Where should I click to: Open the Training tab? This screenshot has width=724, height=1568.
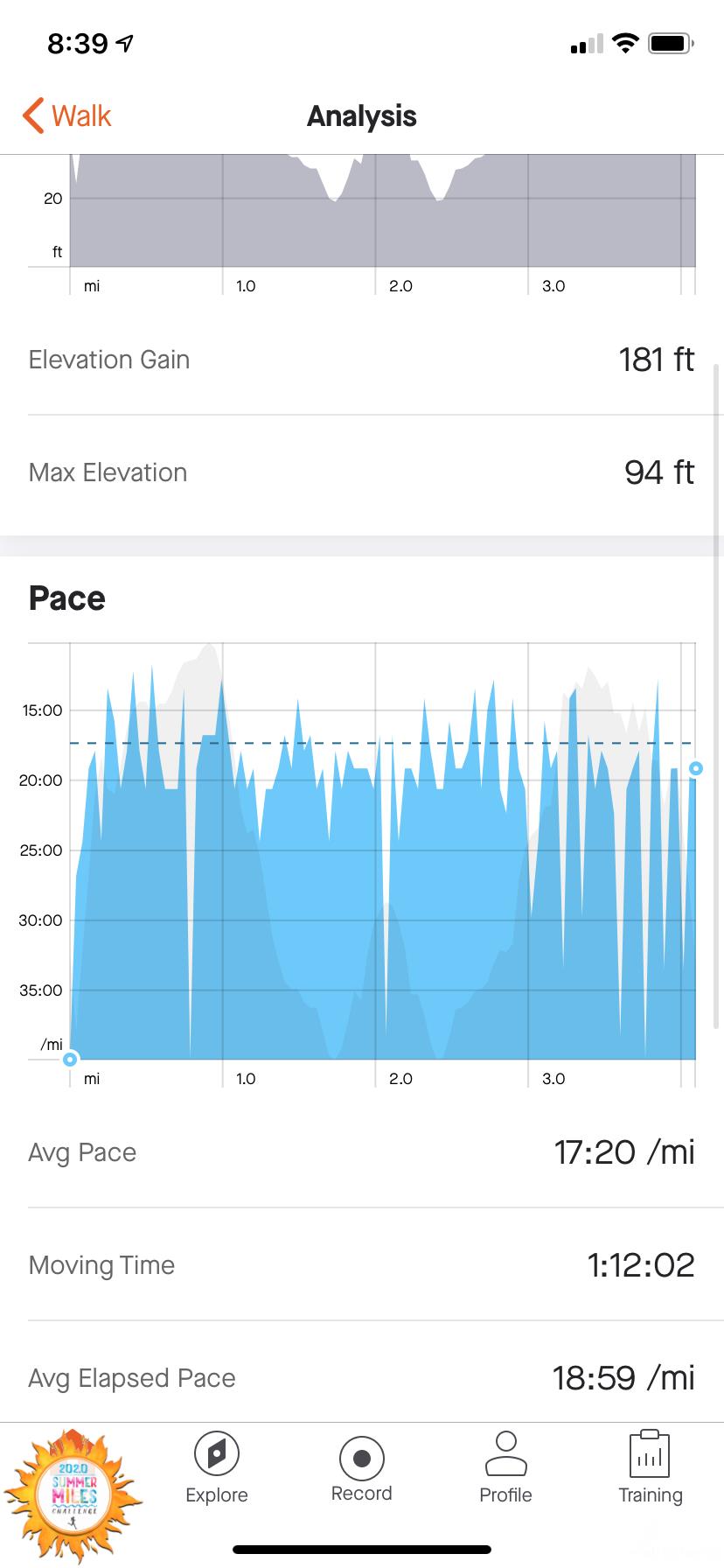tap(650, 1469)
